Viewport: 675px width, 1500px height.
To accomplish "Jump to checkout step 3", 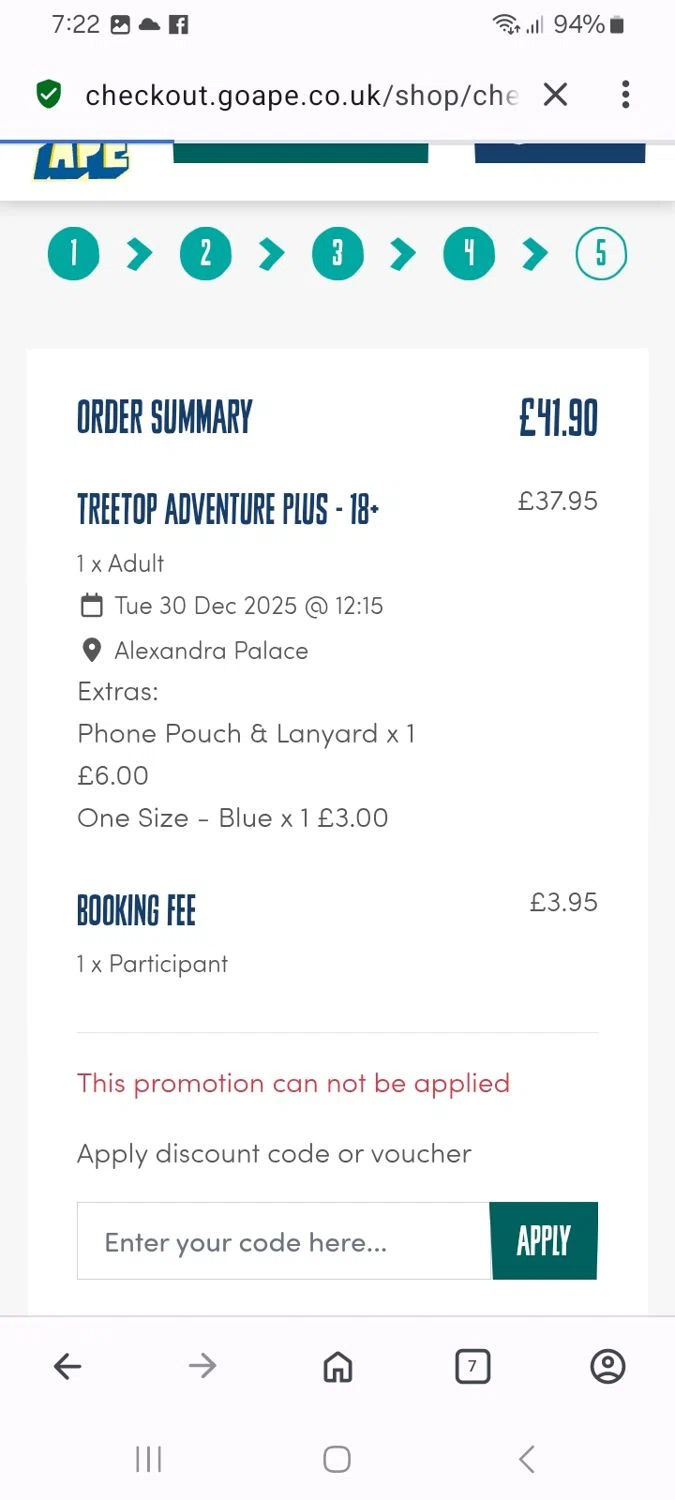I will coord(337,254).
